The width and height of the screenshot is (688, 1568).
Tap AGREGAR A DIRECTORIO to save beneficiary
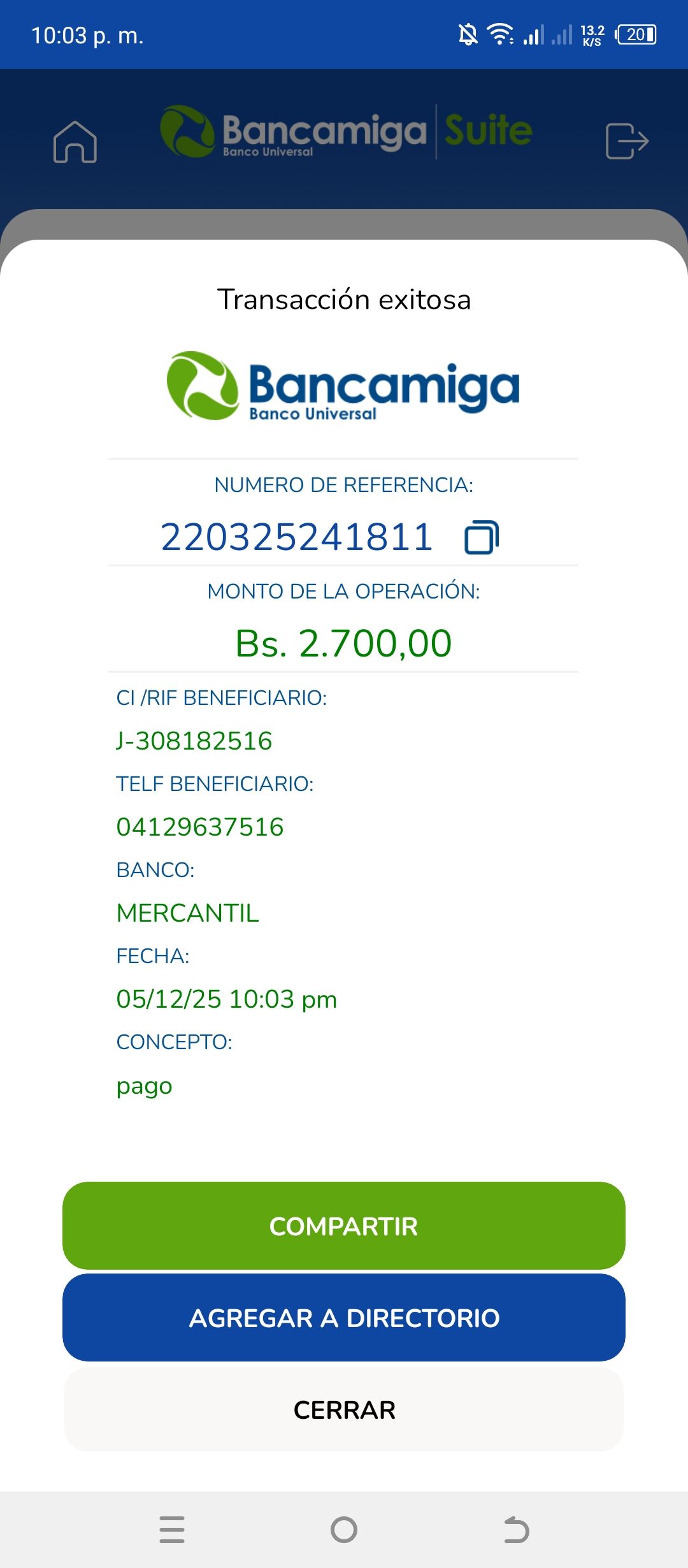click(344, 1318)
